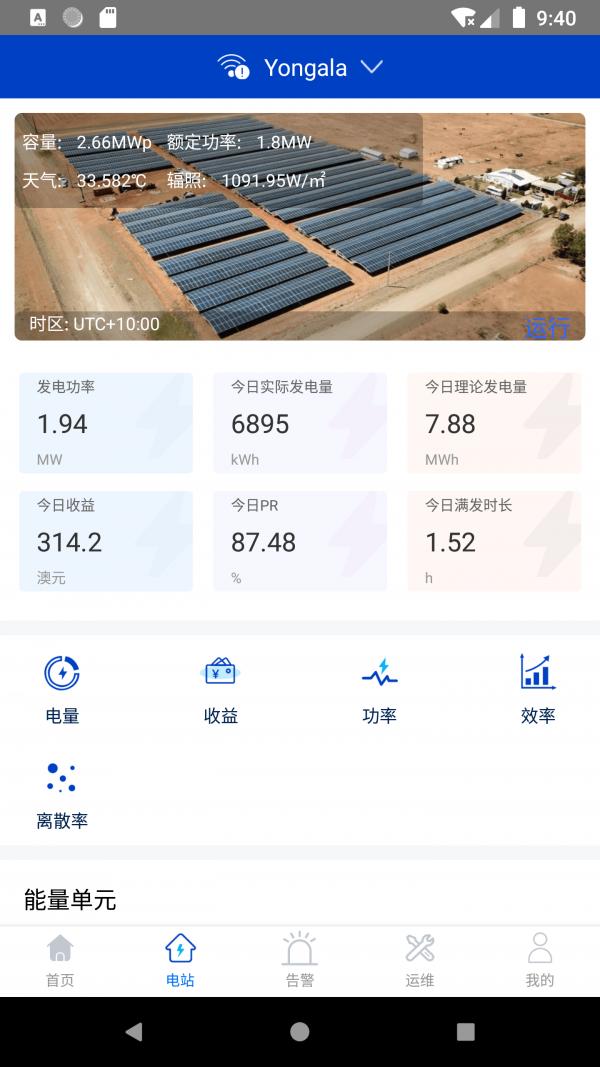Screen dimensions: 600x1067
Task: Expand the Yongala station dropdown
Action: pyautogui.click(x=371, y=67)
